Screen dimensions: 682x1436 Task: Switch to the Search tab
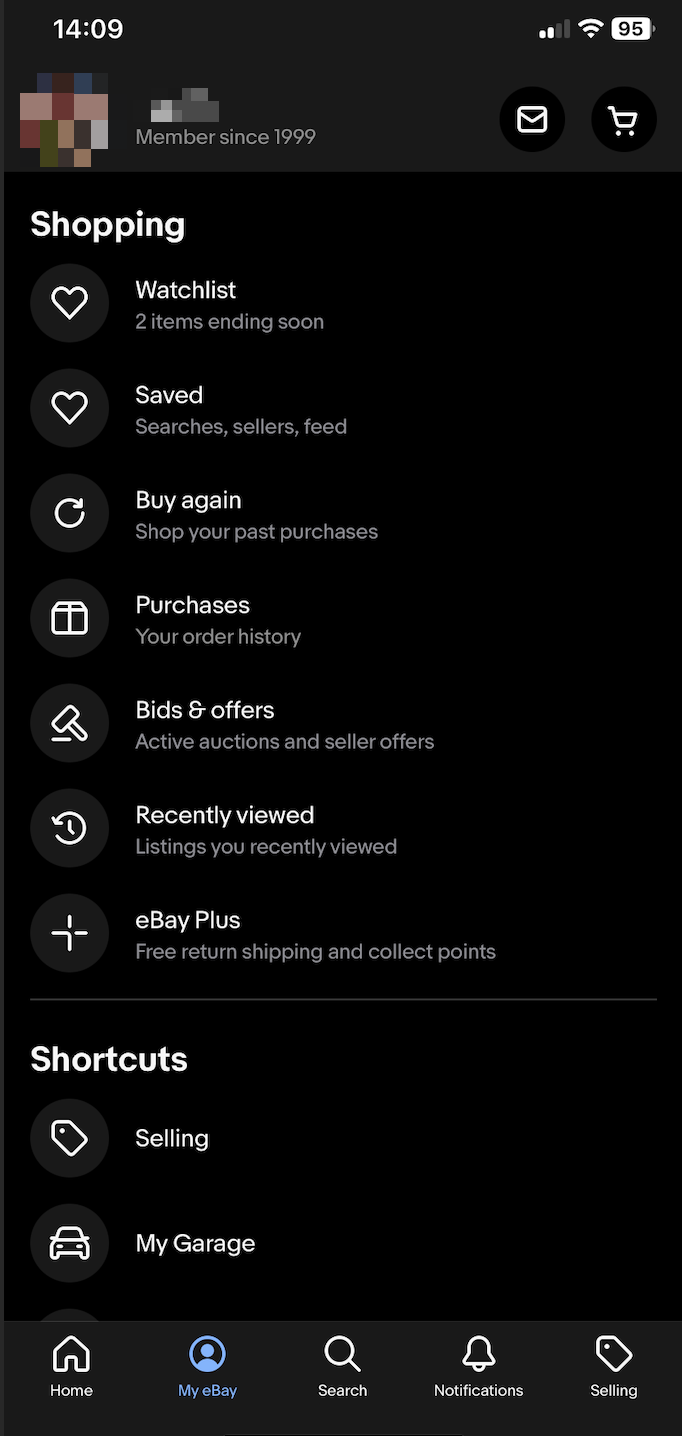(x=342, y=1368)
